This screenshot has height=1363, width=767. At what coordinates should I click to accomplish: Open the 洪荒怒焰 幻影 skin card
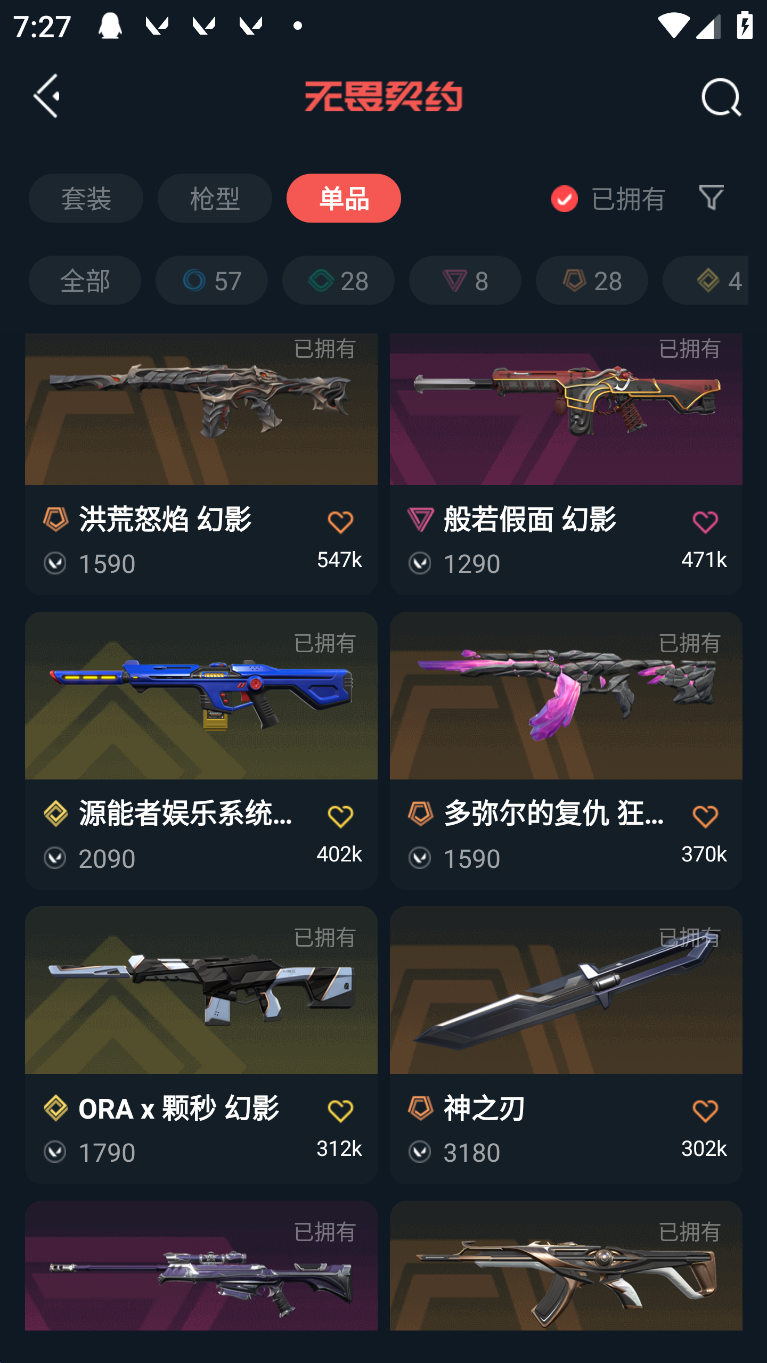201,464
